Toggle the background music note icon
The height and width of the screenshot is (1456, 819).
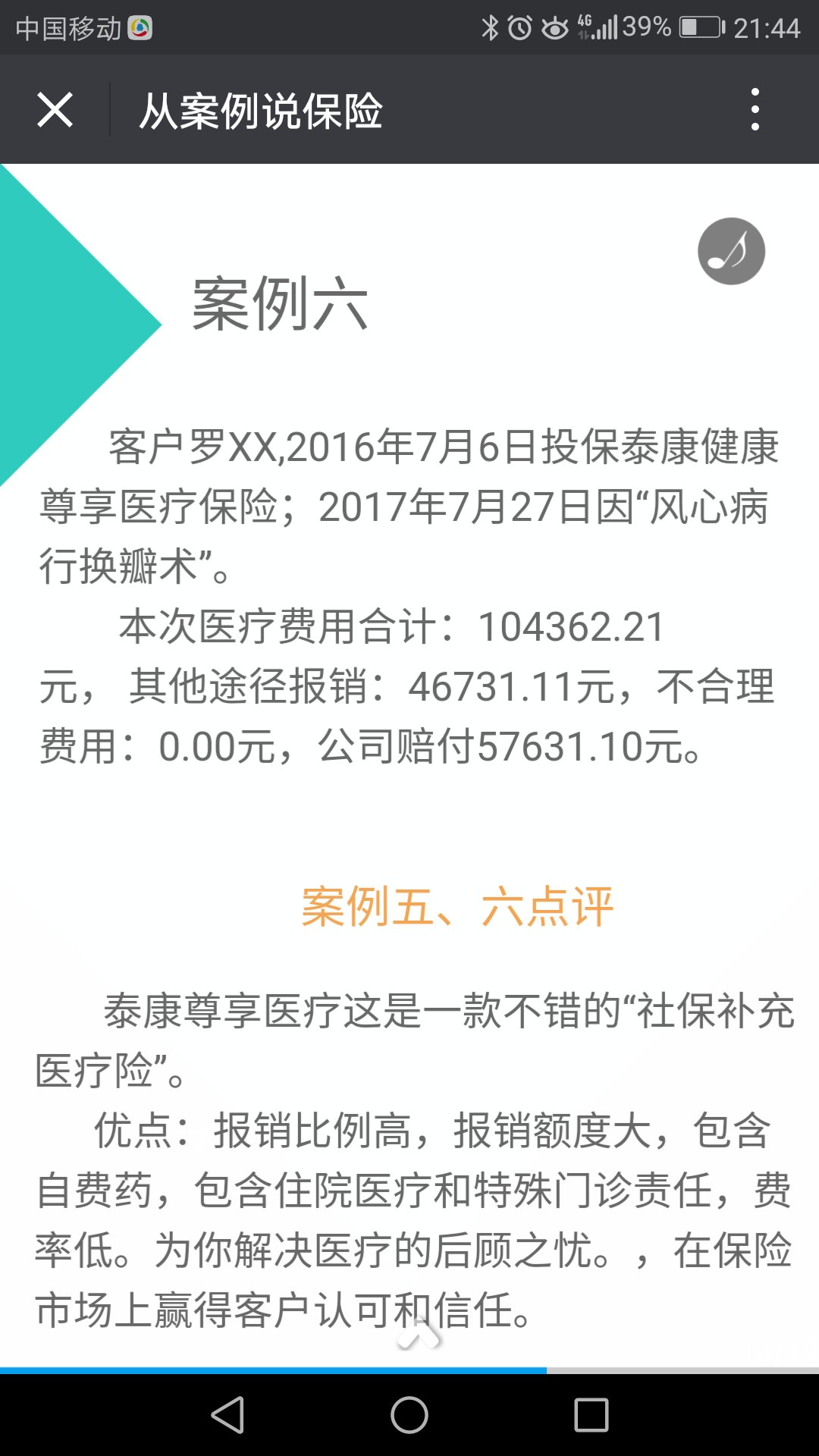point(731,251)
